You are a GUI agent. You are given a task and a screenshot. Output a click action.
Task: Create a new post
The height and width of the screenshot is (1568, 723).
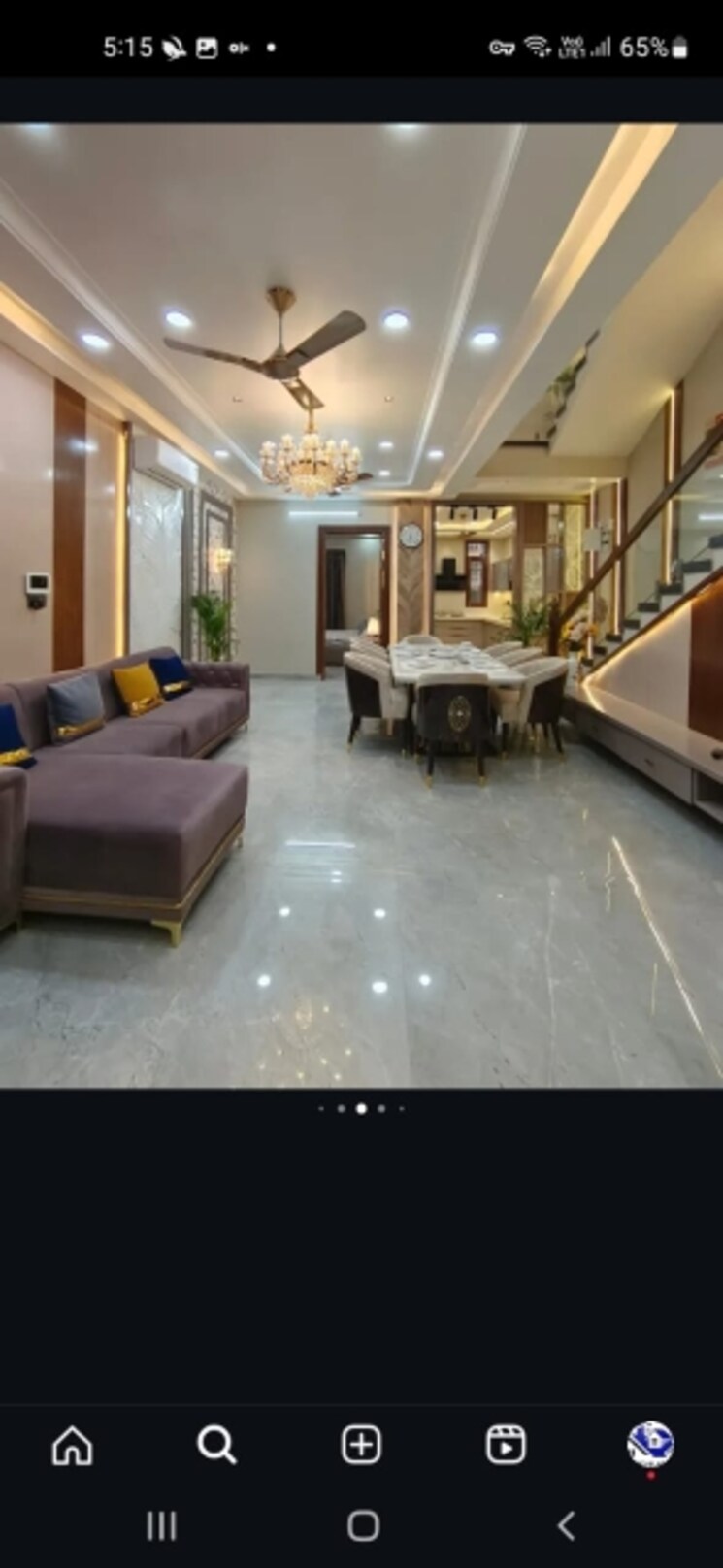[x=361, y=1446]
